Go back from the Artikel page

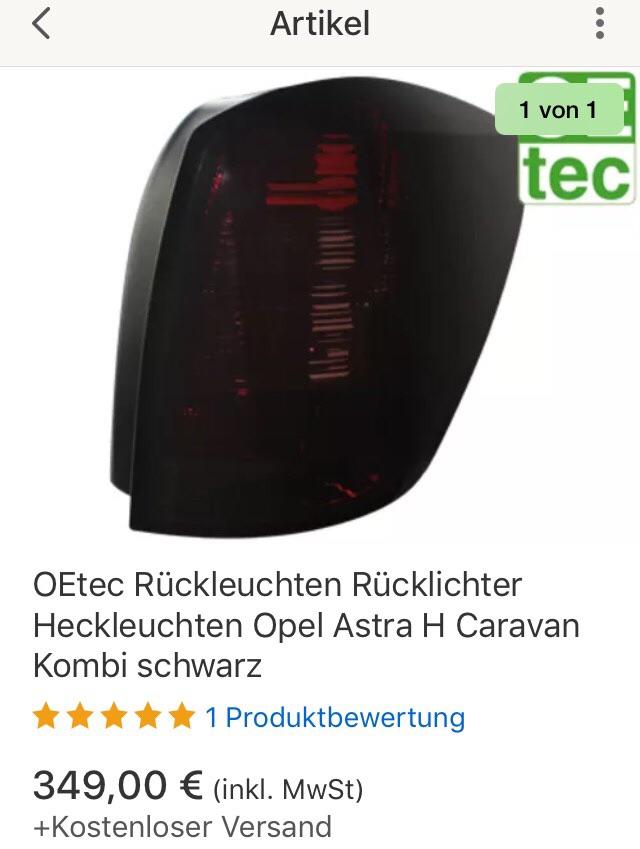click(41, 23)
